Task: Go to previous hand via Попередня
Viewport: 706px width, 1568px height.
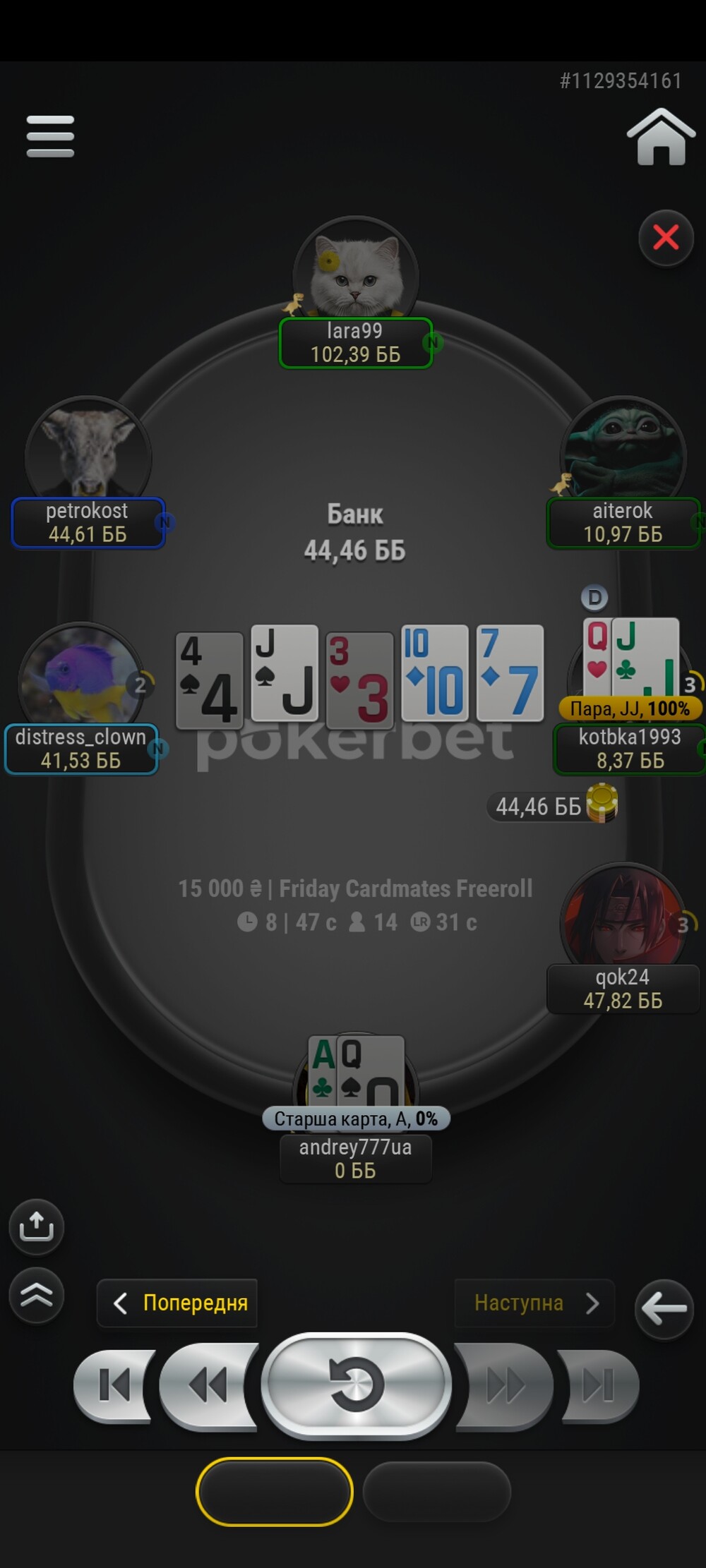Action: click(177, 1303)
